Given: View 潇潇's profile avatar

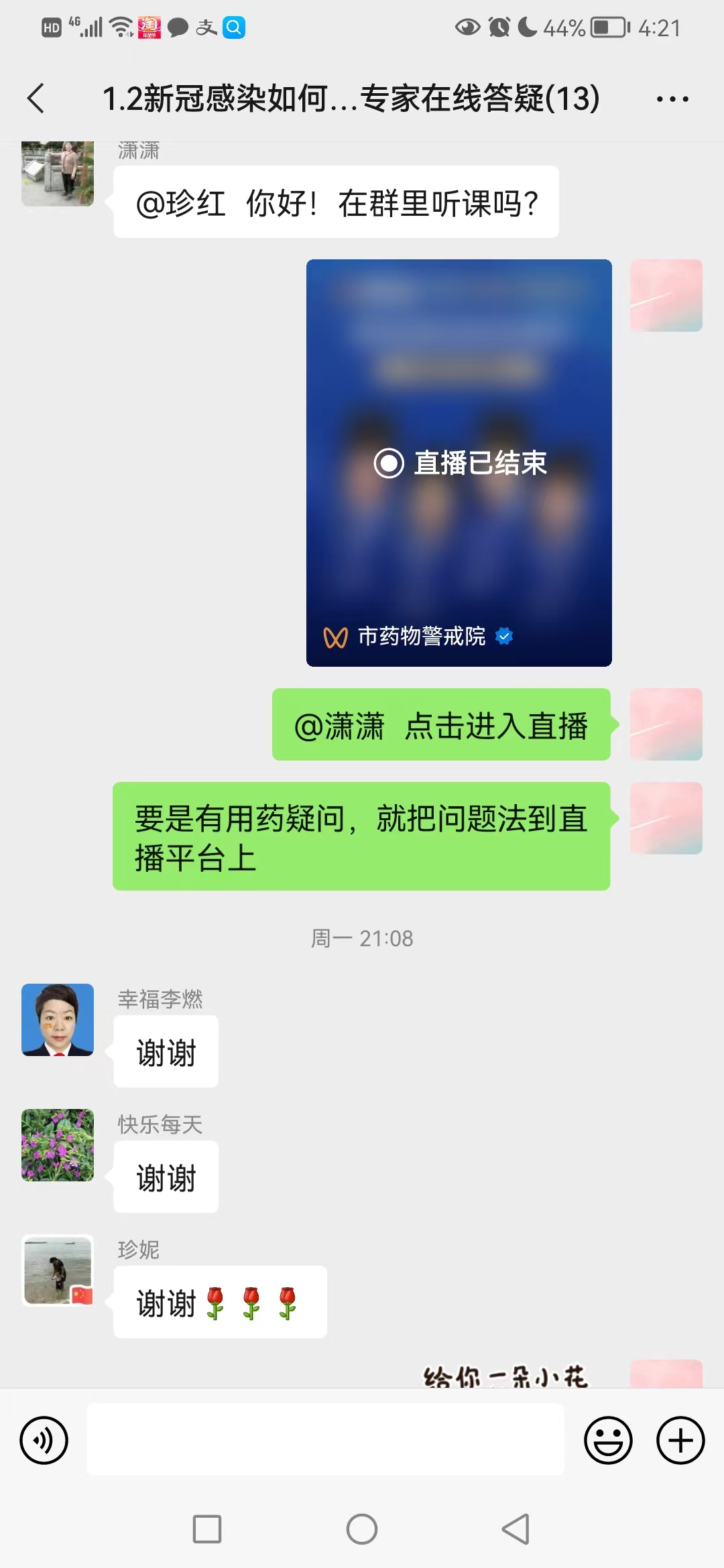Looking at the screenshot, I should point(58,173).
